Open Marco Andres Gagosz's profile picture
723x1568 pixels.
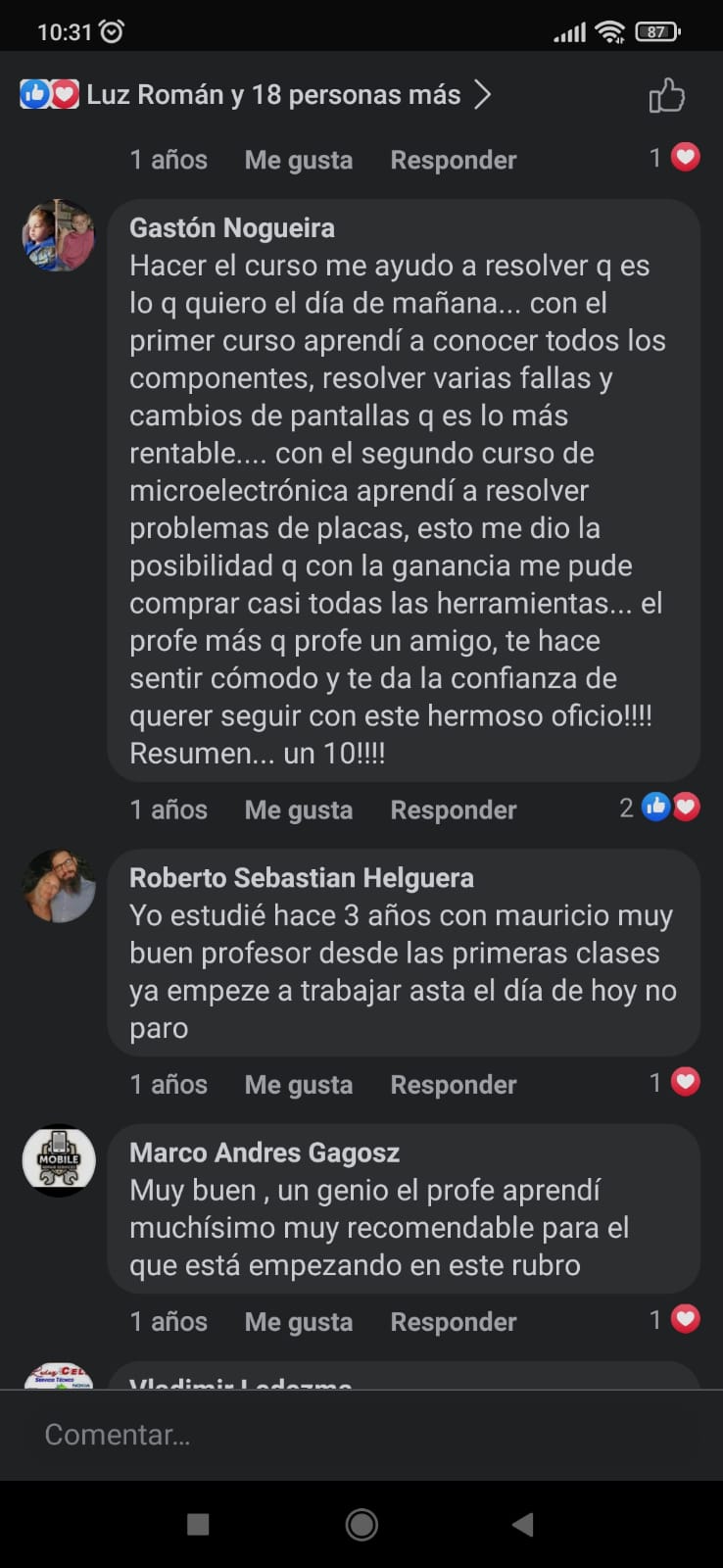[x=59, y=1160]
